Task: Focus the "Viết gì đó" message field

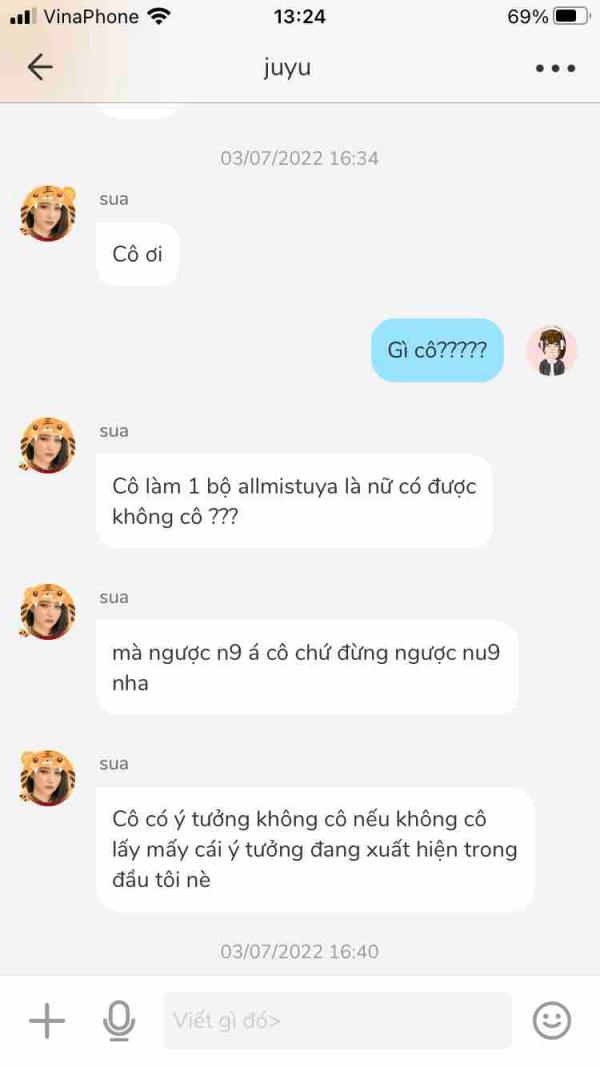Action: pos(337,1020)
